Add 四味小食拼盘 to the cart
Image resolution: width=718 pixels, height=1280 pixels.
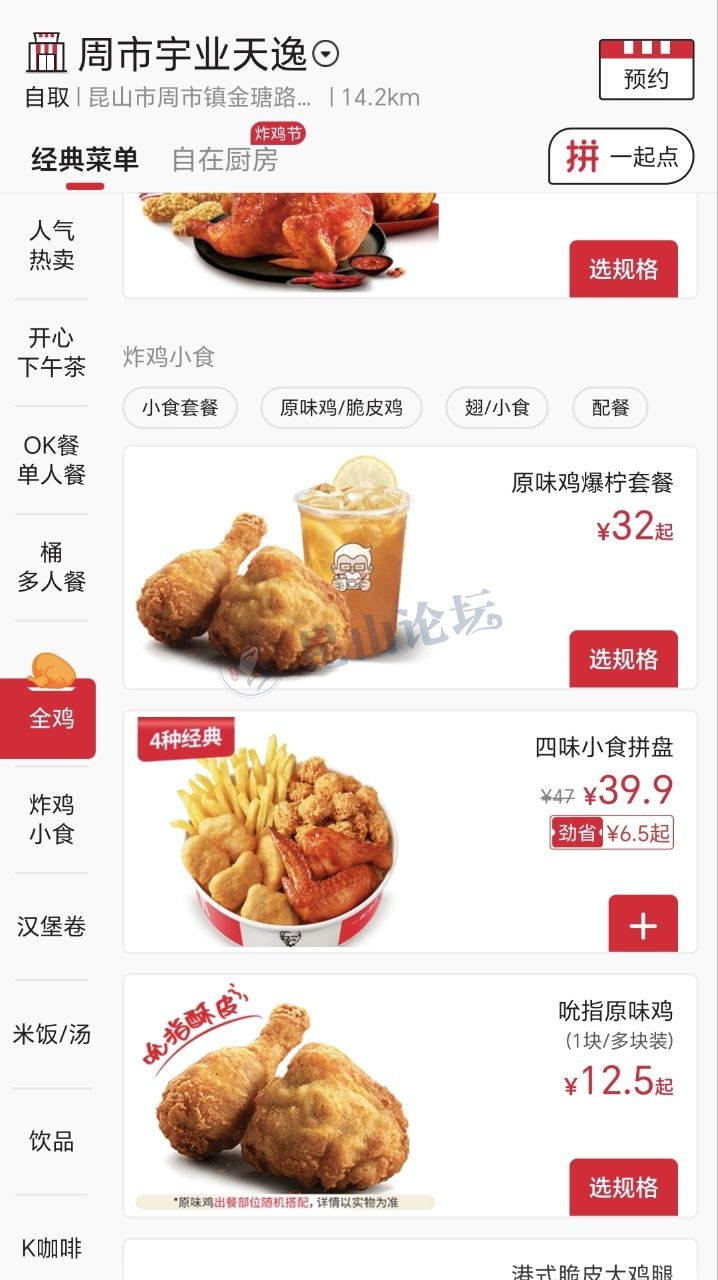click(643, 925)
